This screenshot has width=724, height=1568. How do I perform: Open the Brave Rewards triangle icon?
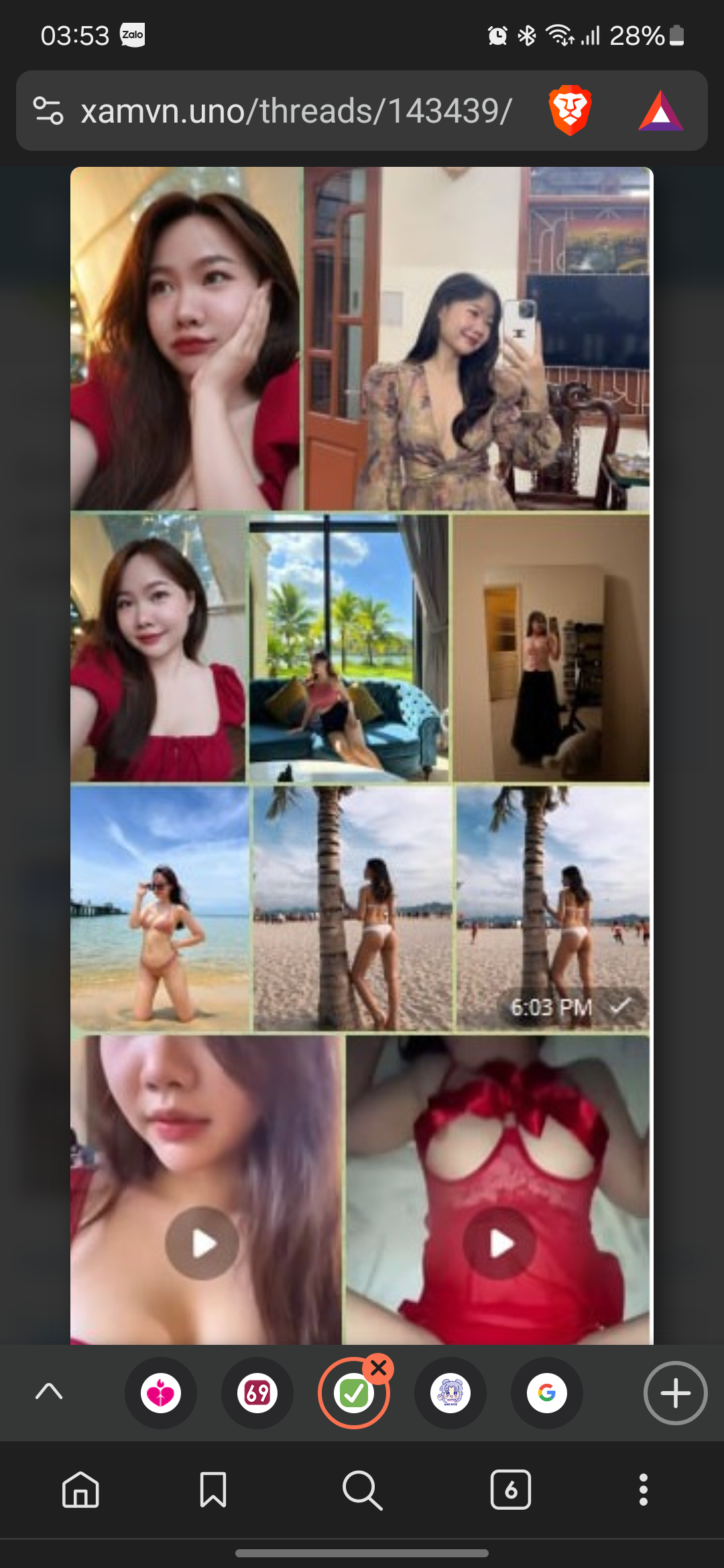point(660,111)
